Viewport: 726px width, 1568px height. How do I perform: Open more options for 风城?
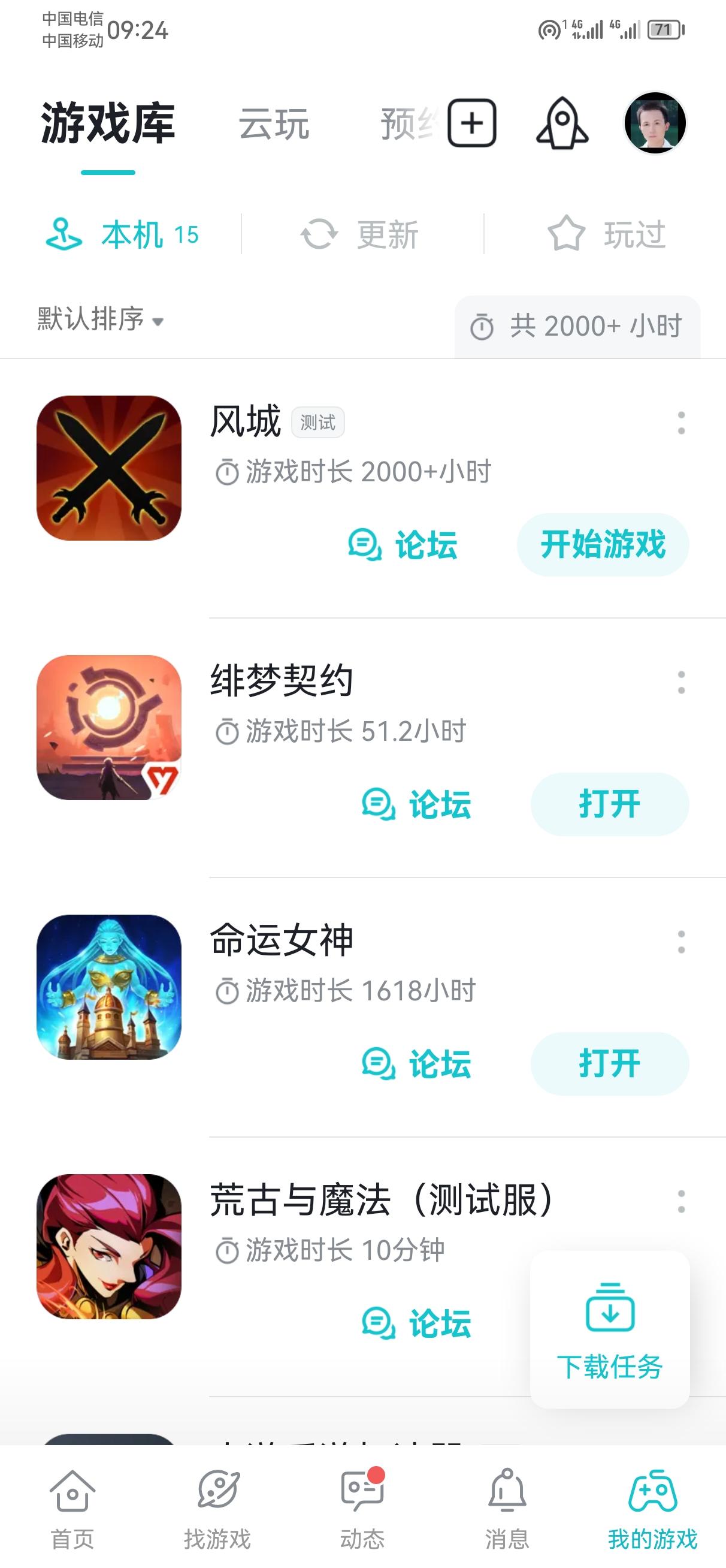pos(681,423)
